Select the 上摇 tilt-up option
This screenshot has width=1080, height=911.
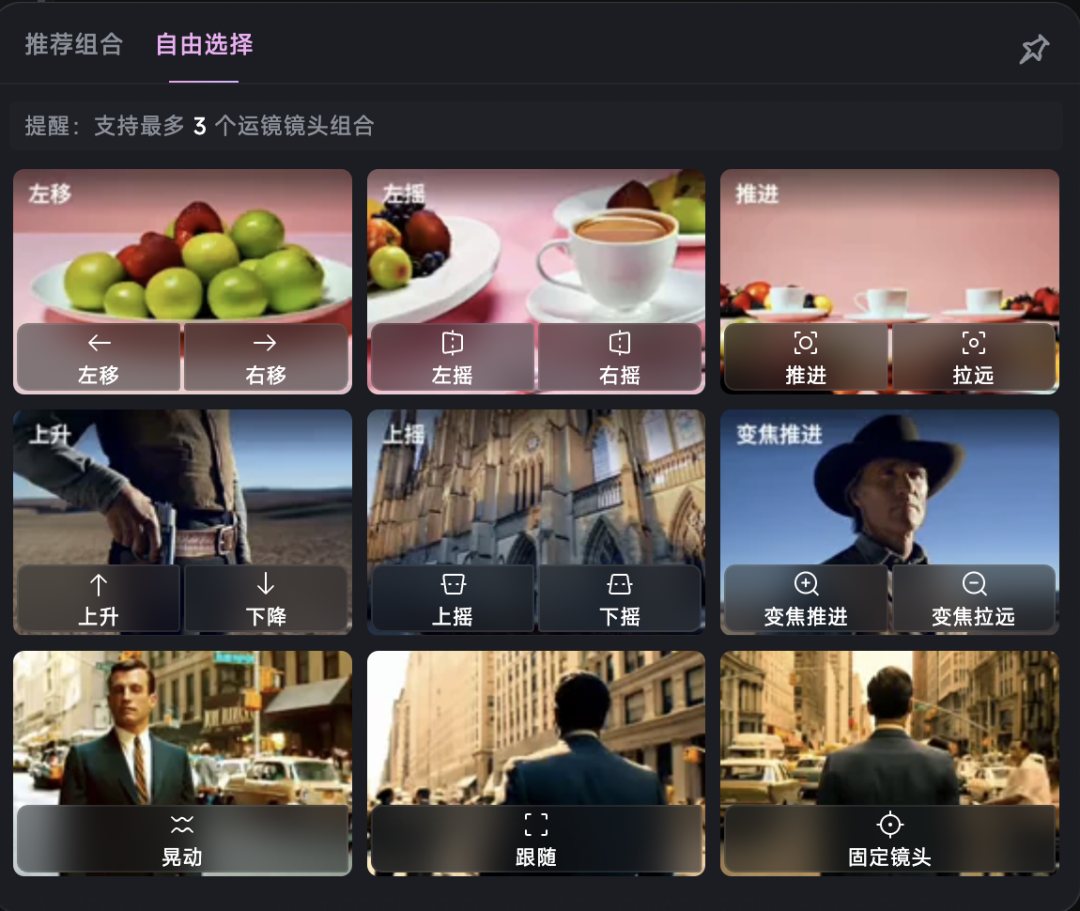452,599
